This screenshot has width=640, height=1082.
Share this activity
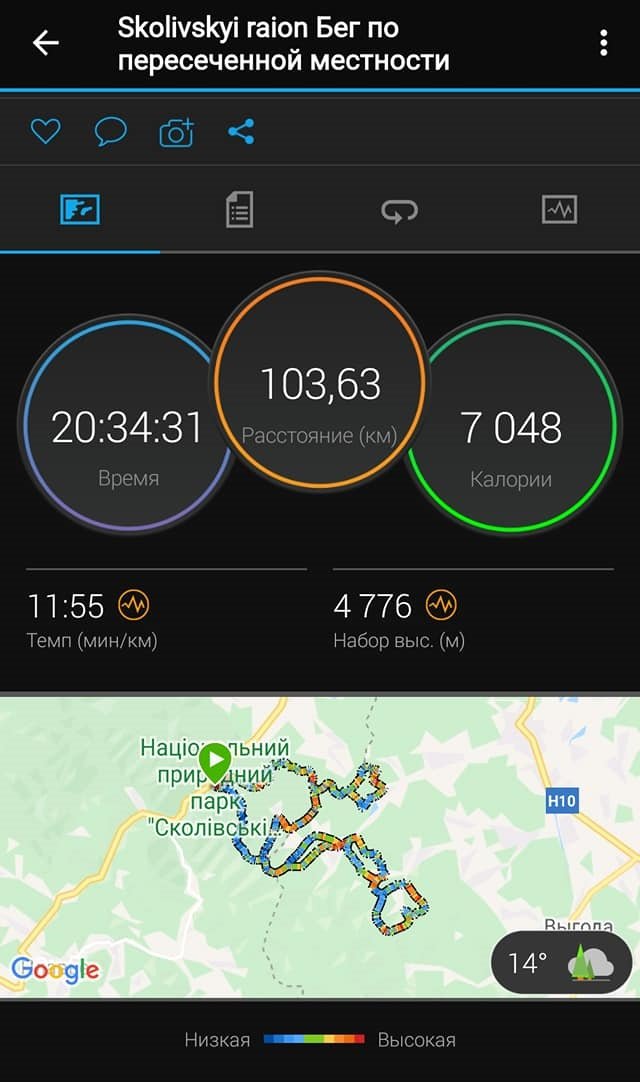[241, 132]
